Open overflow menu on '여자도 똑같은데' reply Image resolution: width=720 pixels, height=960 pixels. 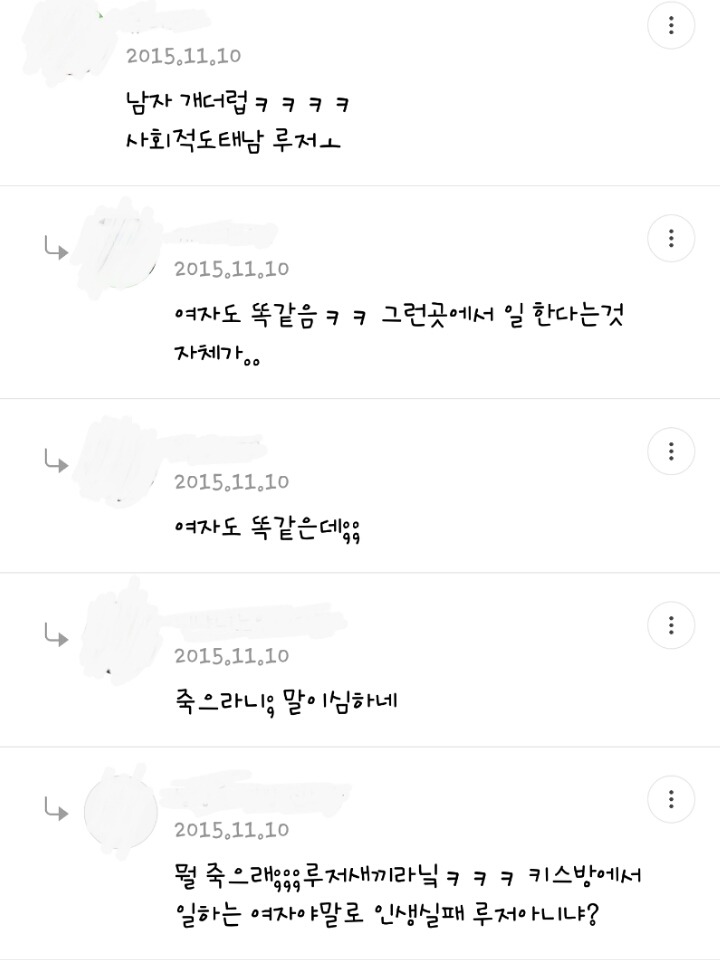pos(670,451)
